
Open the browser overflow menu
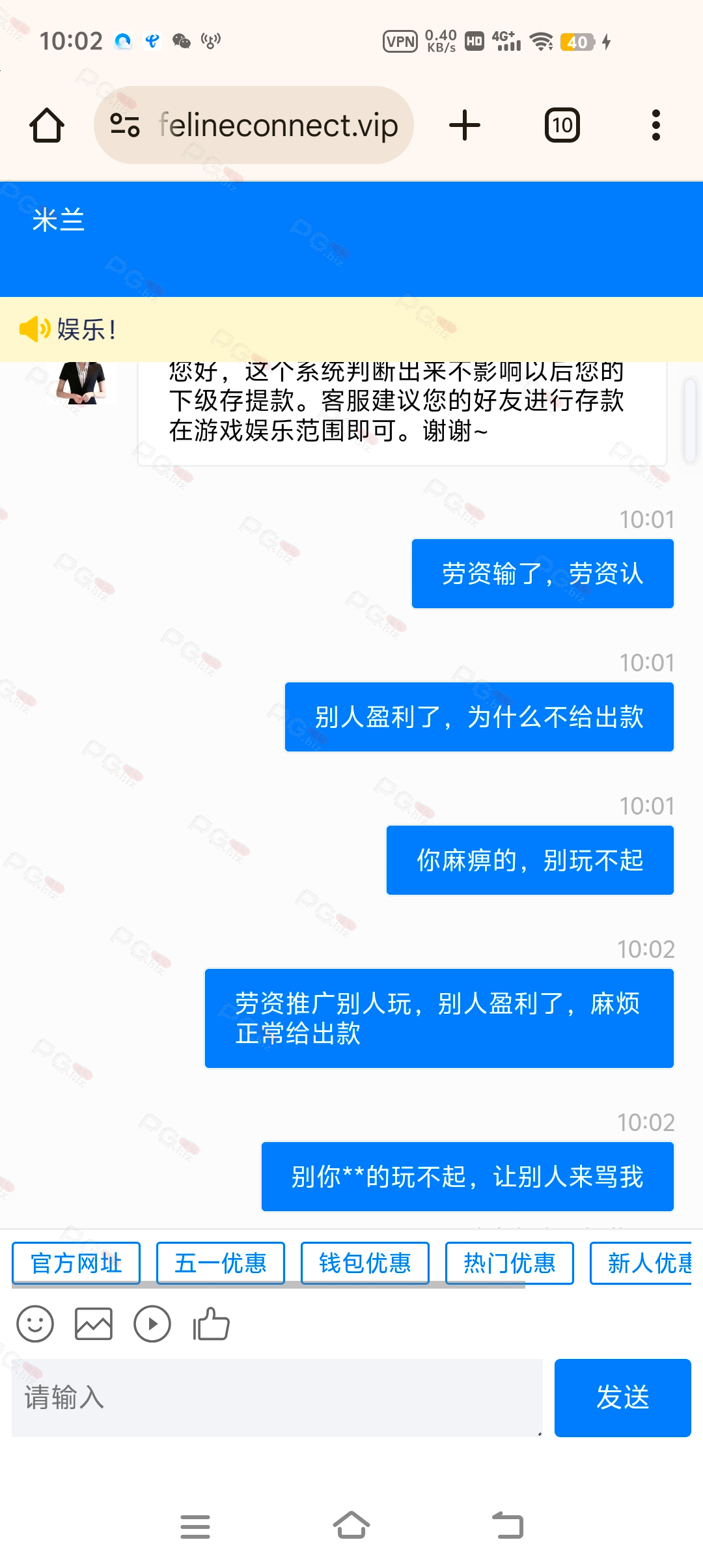pos(656,125)
